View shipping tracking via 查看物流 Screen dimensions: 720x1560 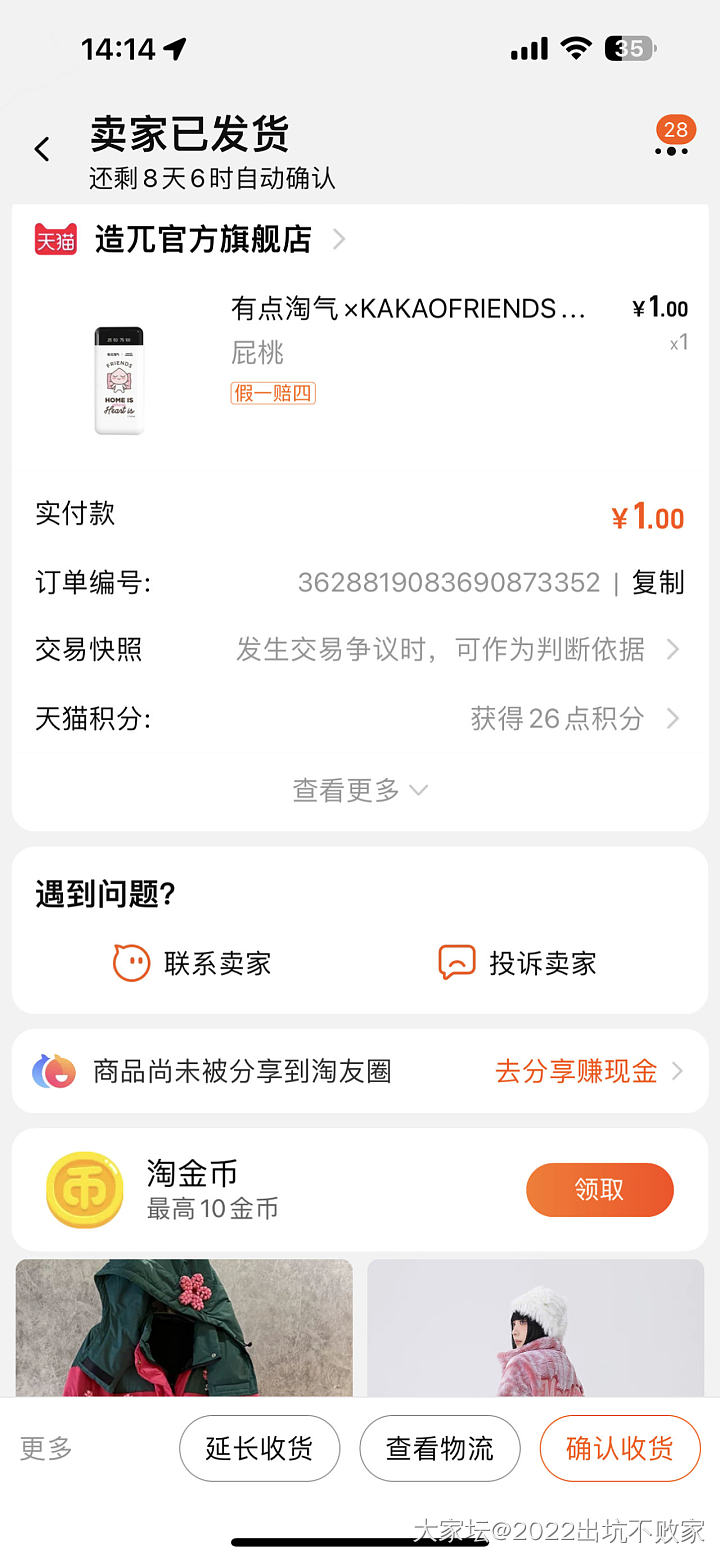pos(440,1448)
